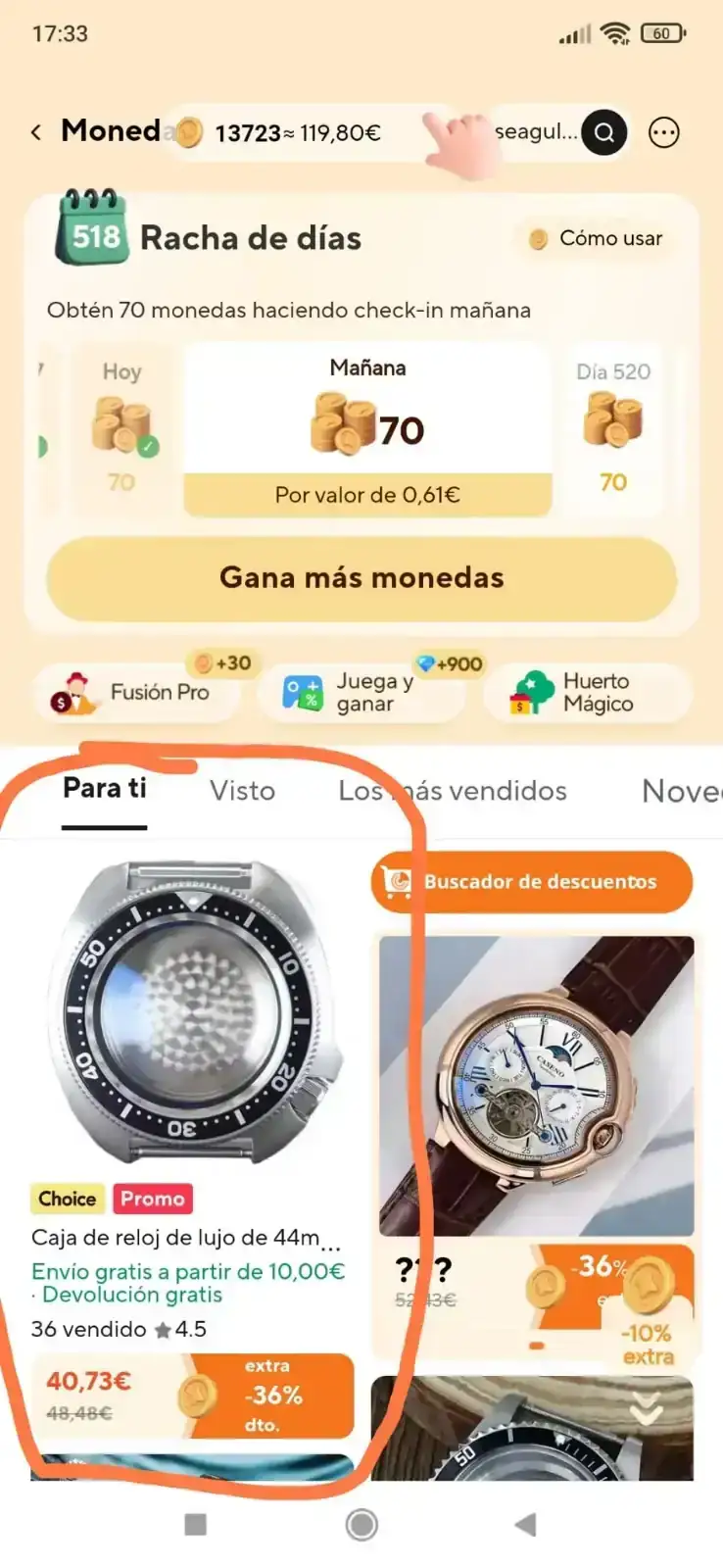Tap the Gana más monedas button
Viewport: 723px width, 1568px height.
pyautogui.click(x=361, y=578)
